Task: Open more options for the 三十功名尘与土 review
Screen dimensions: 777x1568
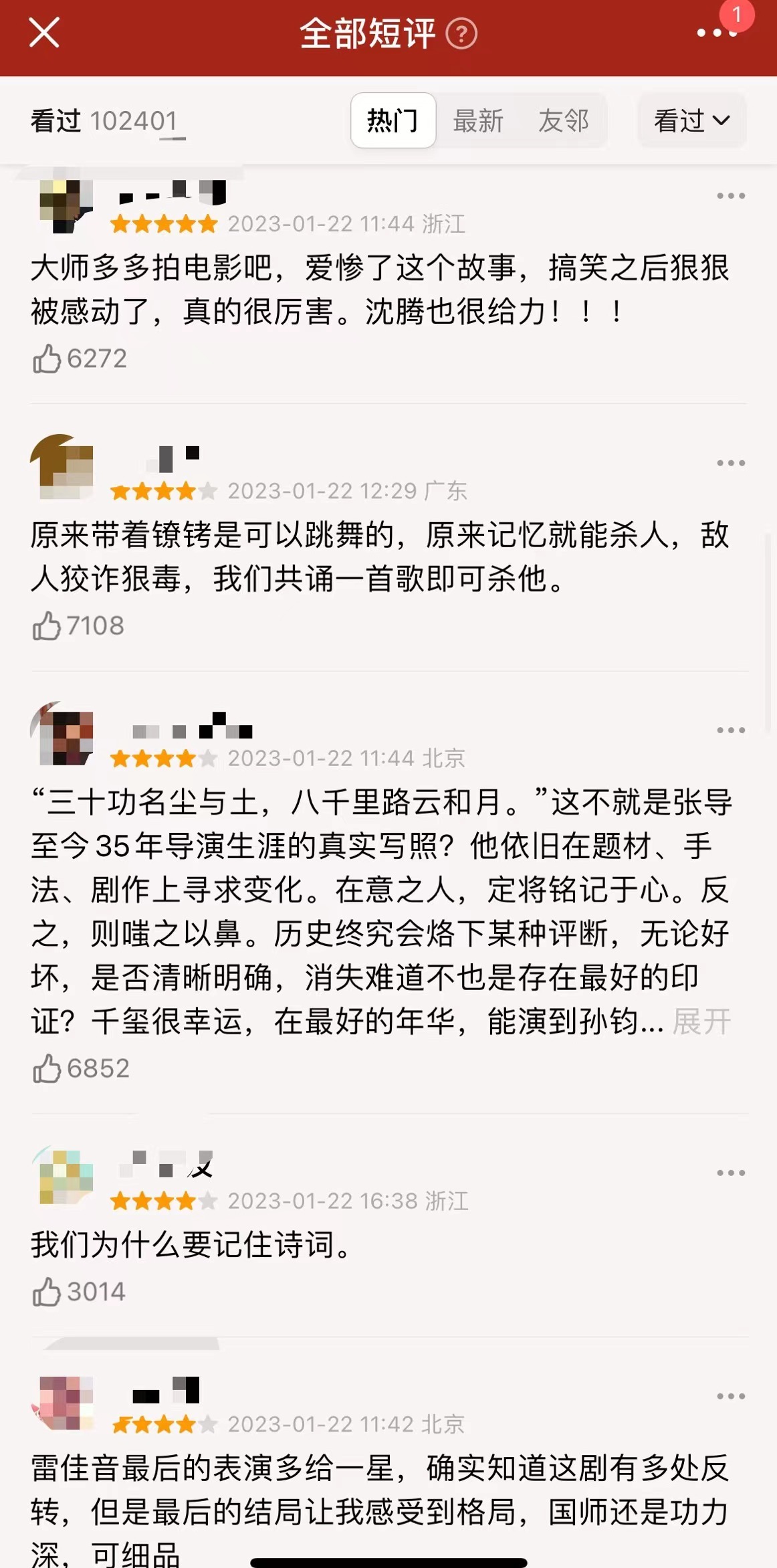Action: [730, 730]
